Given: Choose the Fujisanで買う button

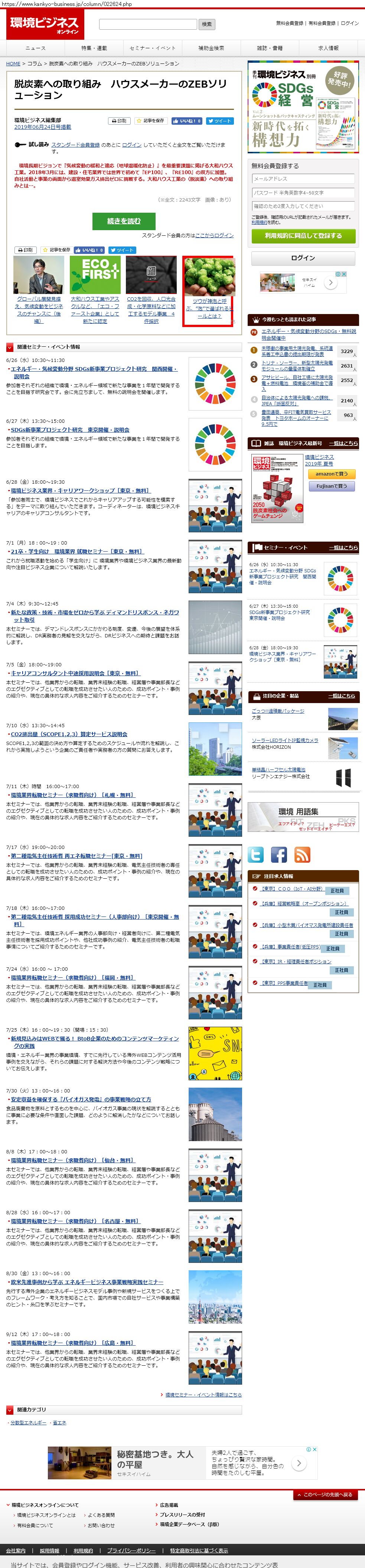Looking at the screenshot, I should [331, 486].
